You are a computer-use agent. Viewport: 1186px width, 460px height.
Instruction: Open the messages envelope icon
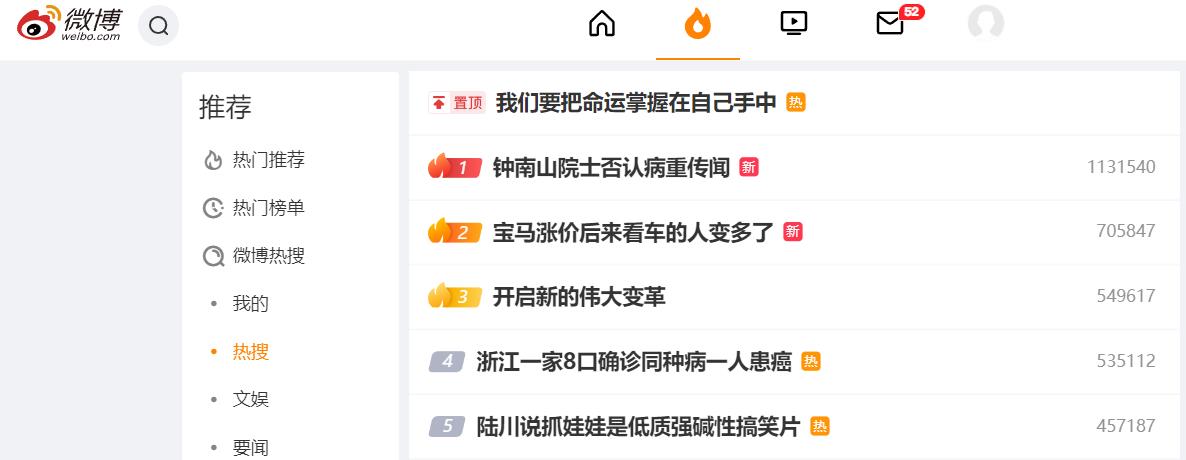pyautogui.click(x=890, y=23)
